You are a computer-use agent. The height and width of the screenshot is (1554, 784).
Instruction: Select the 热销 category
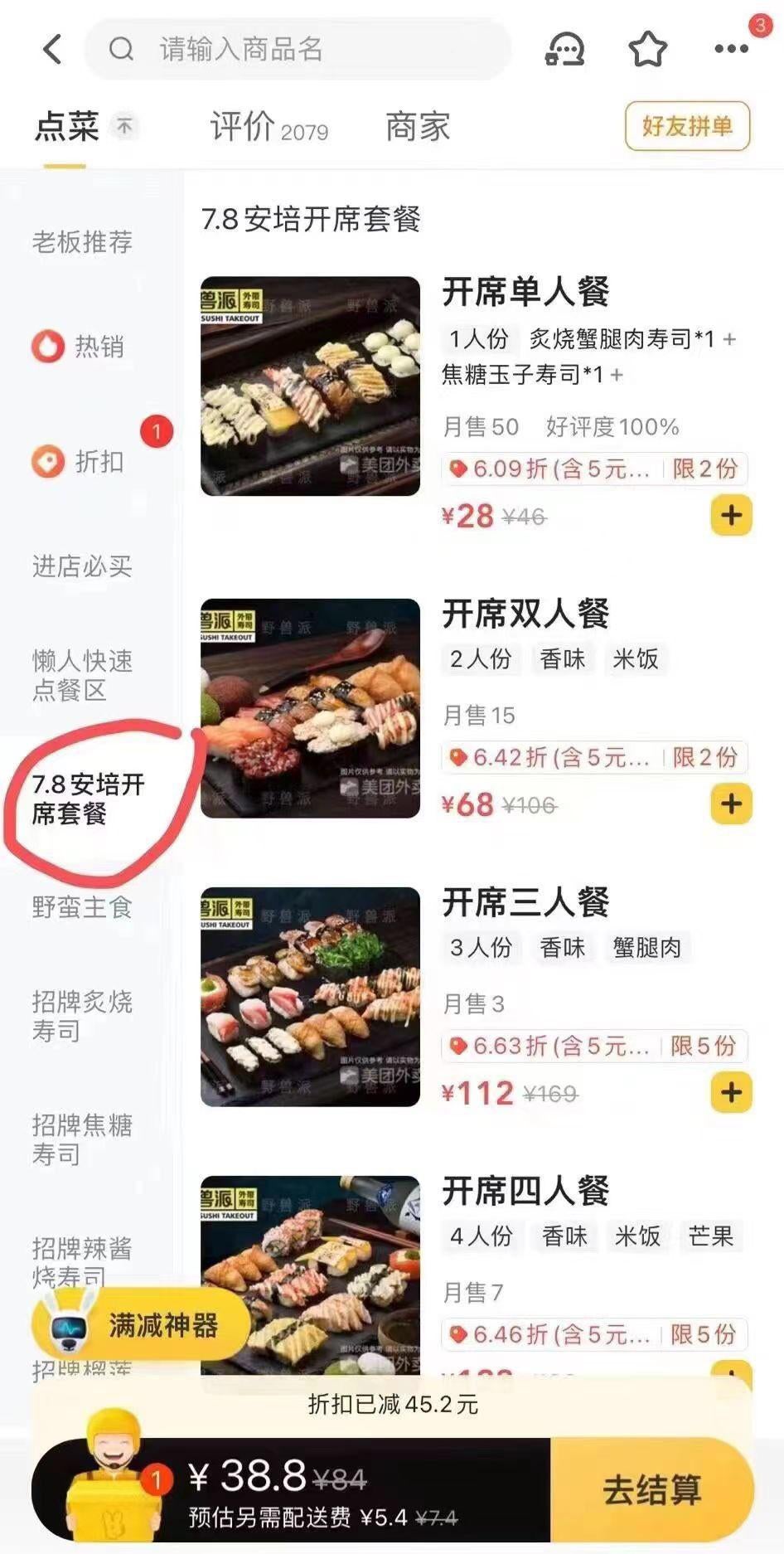click(x=79, y=346)
